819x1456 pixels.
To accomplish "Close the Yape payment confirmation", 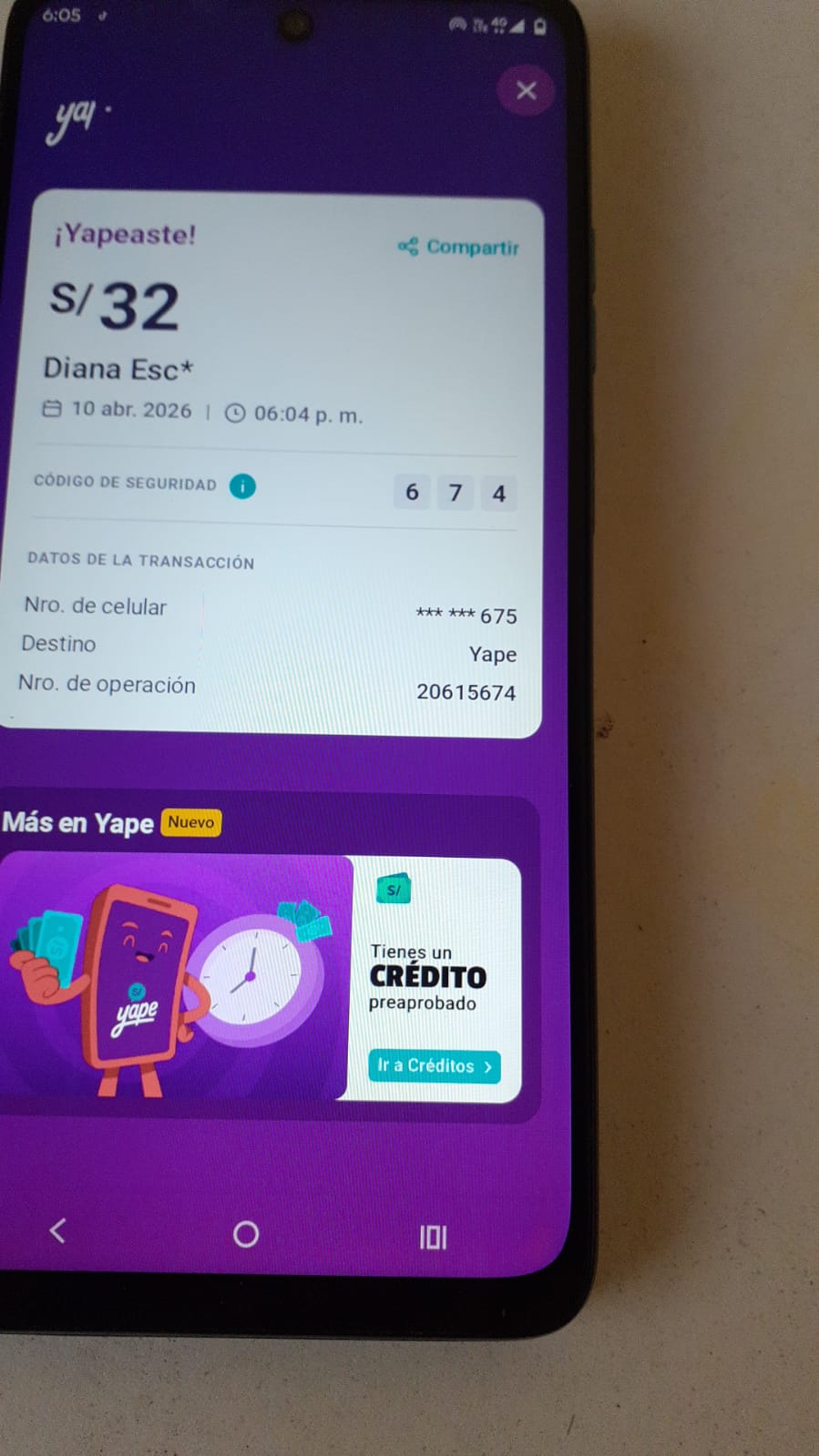I will point(526,91).
